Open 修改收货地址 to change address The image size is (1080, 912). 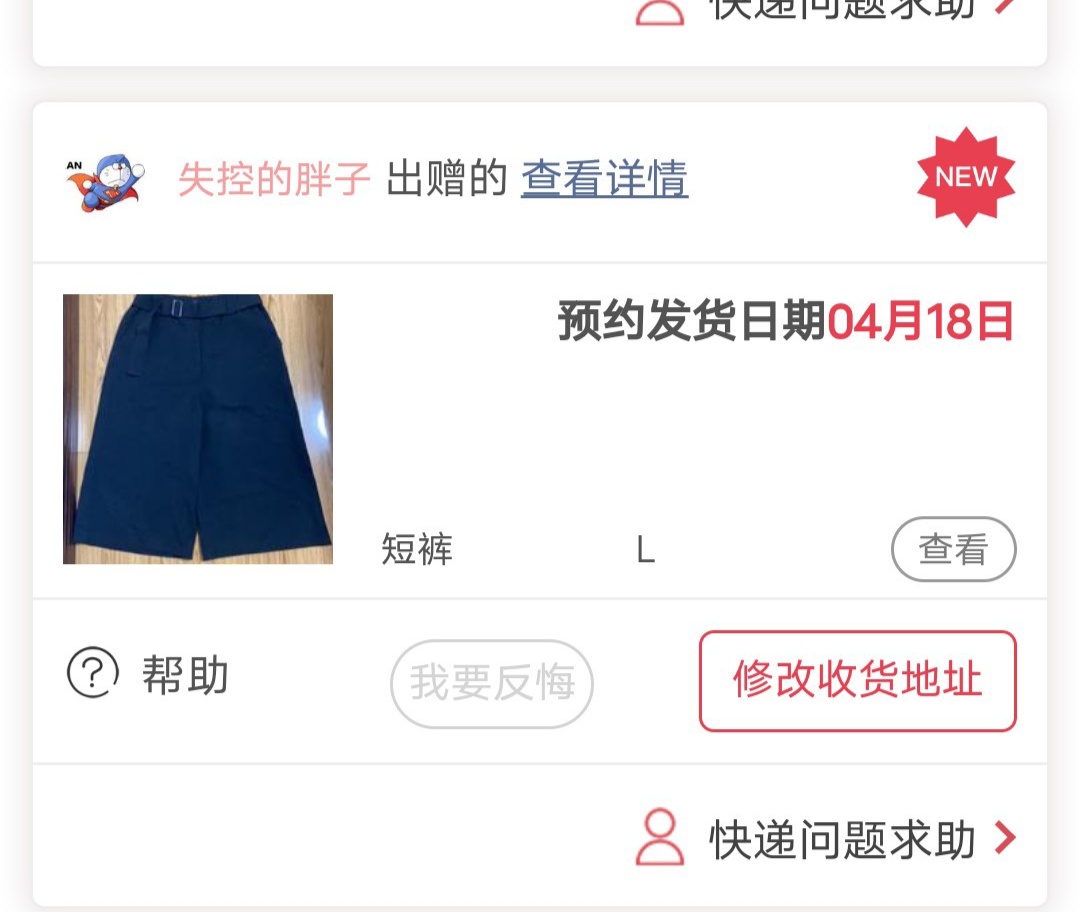(857, 680)
